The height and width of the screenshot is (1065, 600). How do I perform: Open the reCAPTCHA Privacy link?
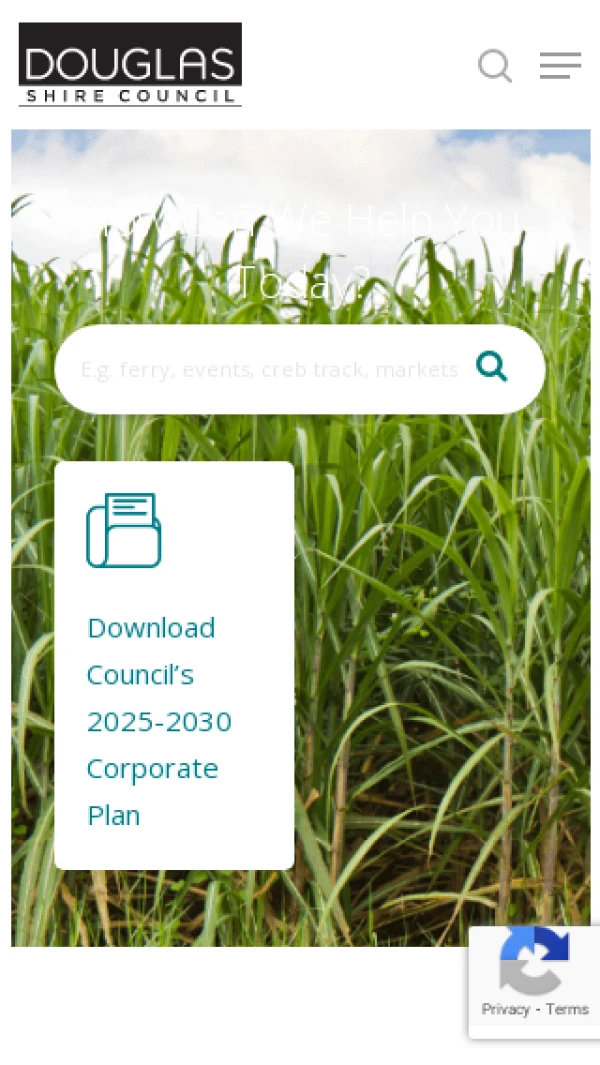coord(505,1009)
